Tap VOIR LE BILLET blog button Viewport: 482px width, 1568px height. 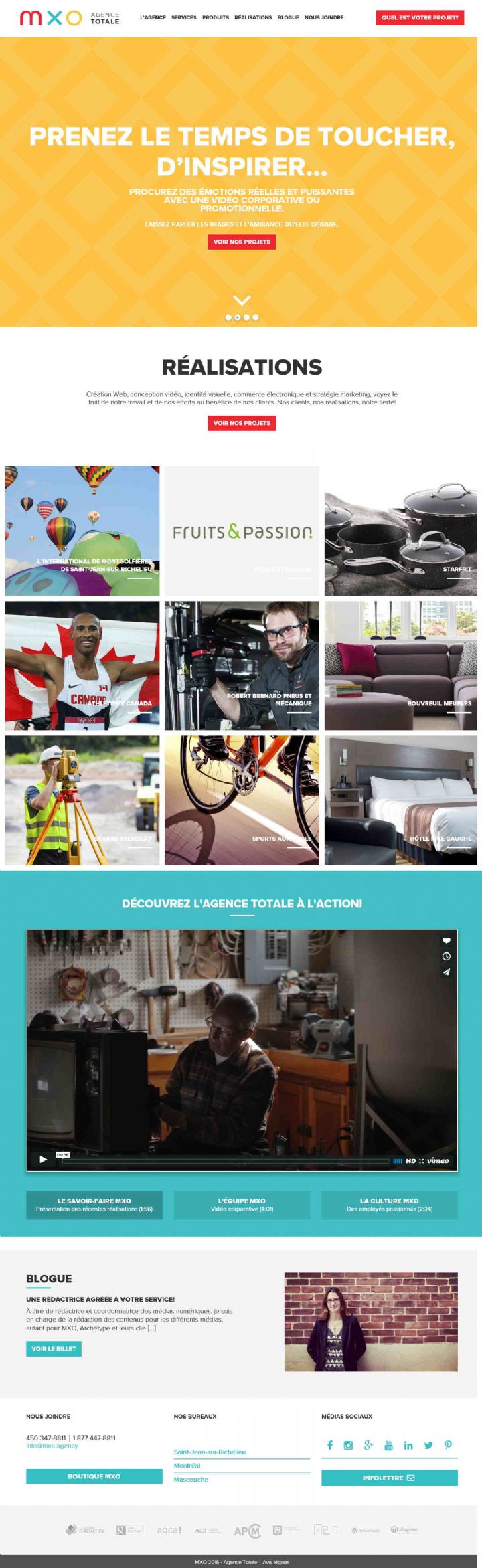tap(54, 1348)
